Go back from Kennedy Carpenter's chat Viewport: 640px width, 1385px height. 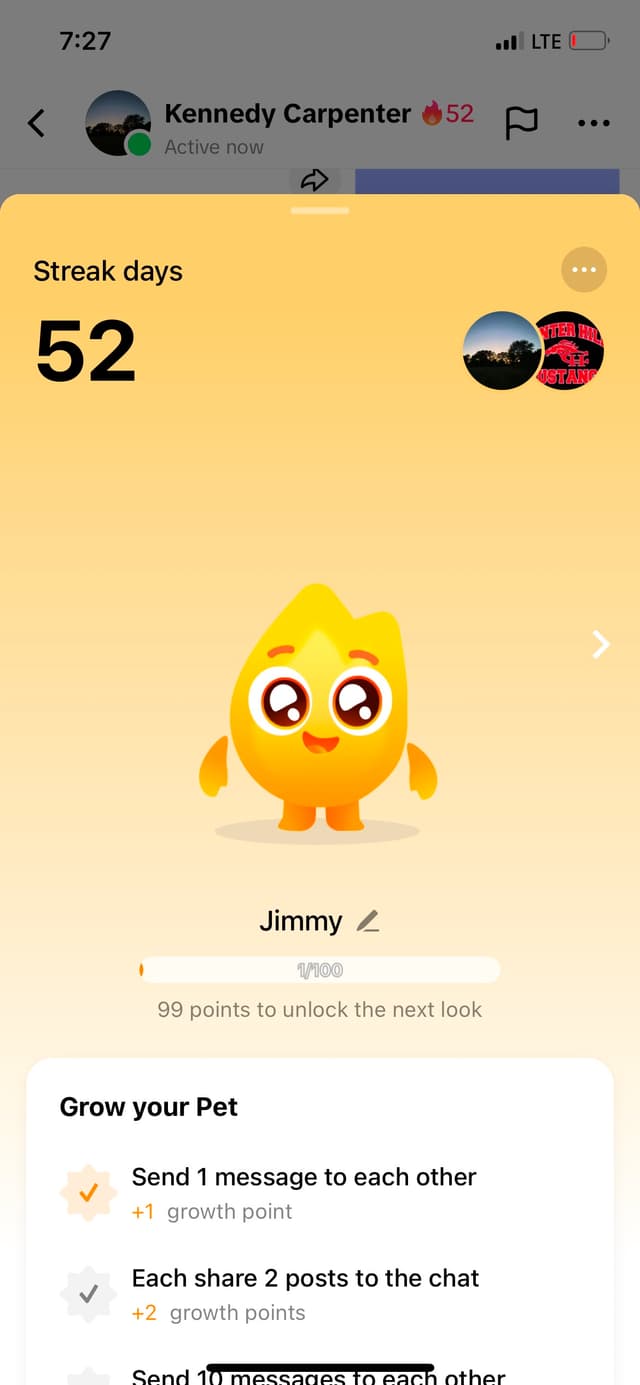(x=37, y=123)
